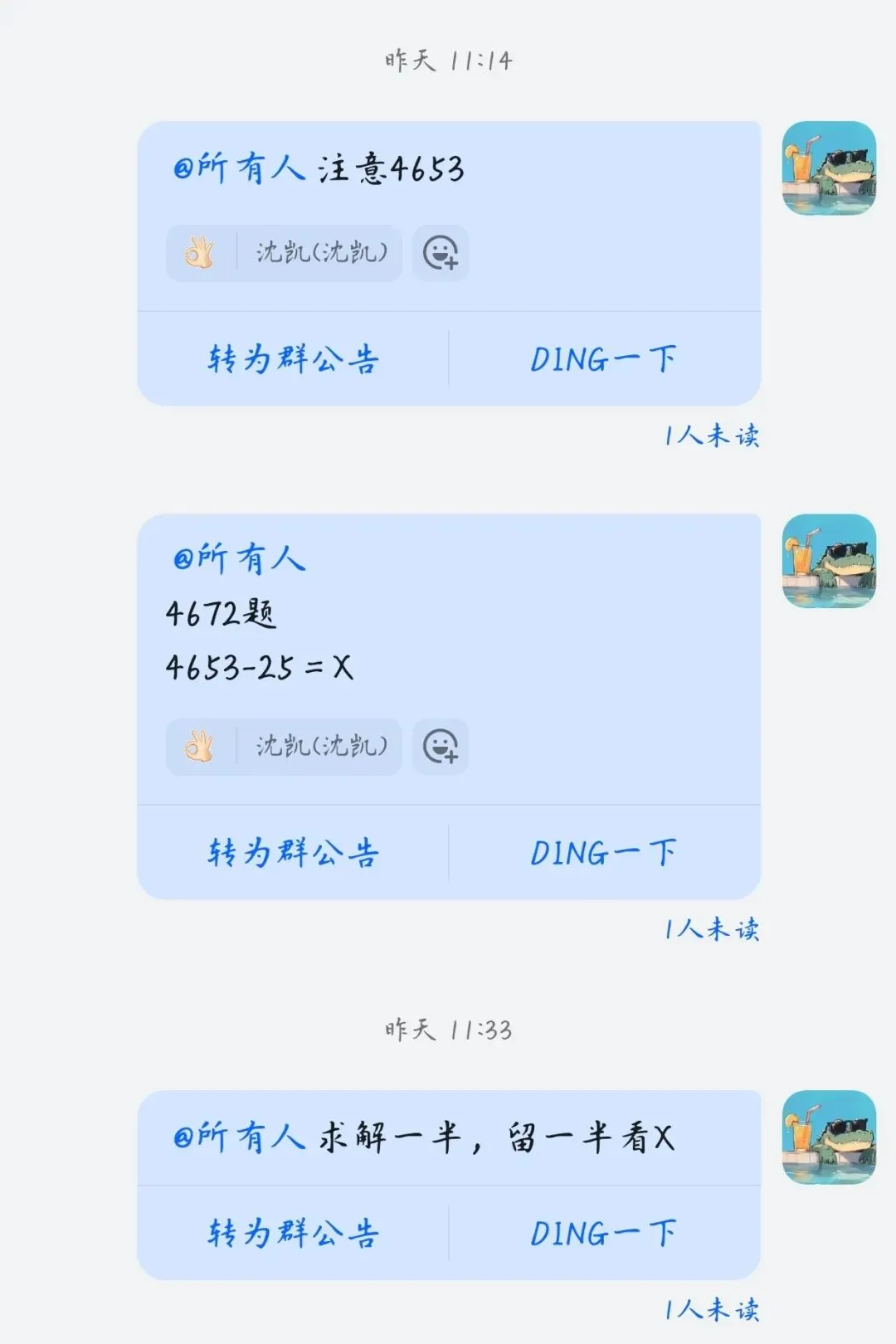
Task: Tap DING一下 under the 注意4653 message
Action: [x=603, y=359]
